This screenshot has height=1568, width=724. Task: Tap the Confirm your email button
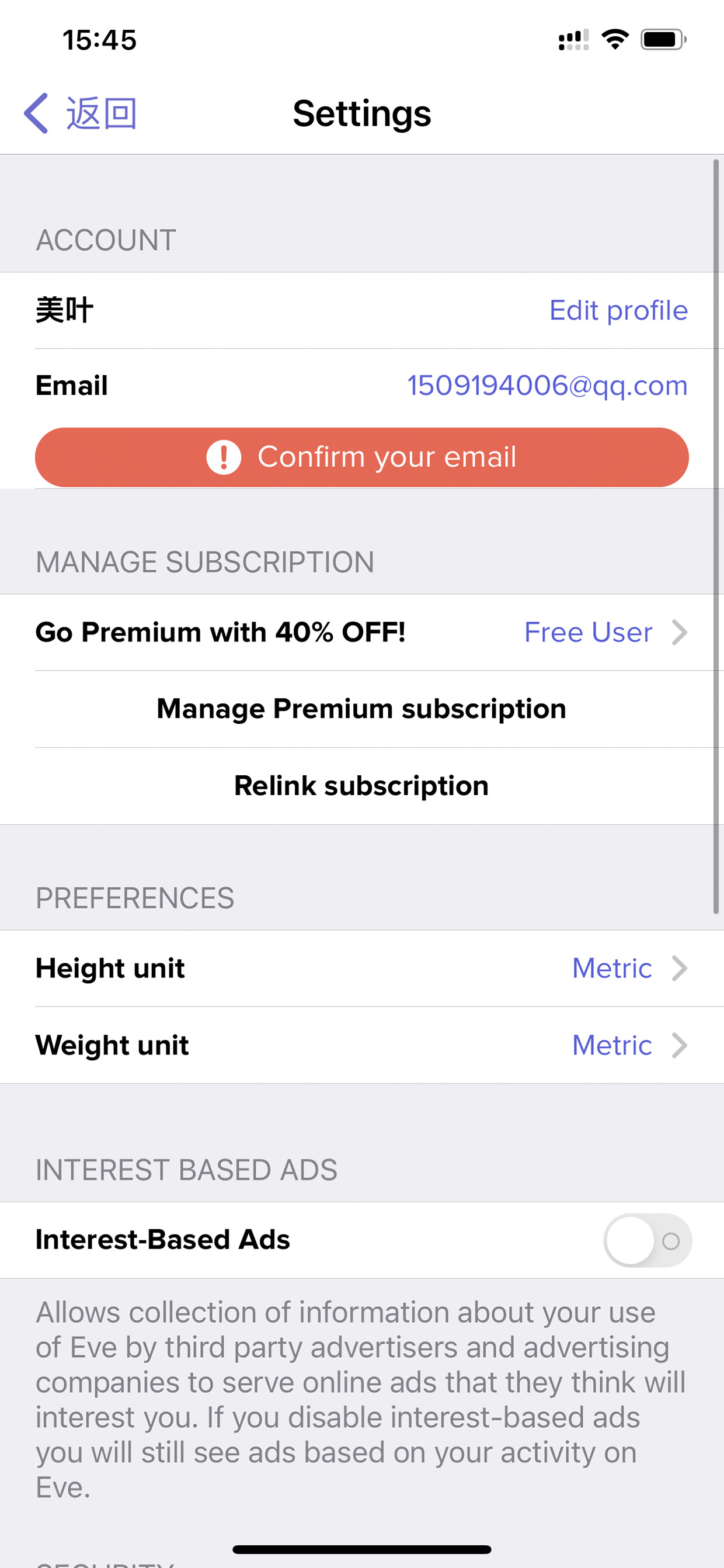(x=362, y=457)
